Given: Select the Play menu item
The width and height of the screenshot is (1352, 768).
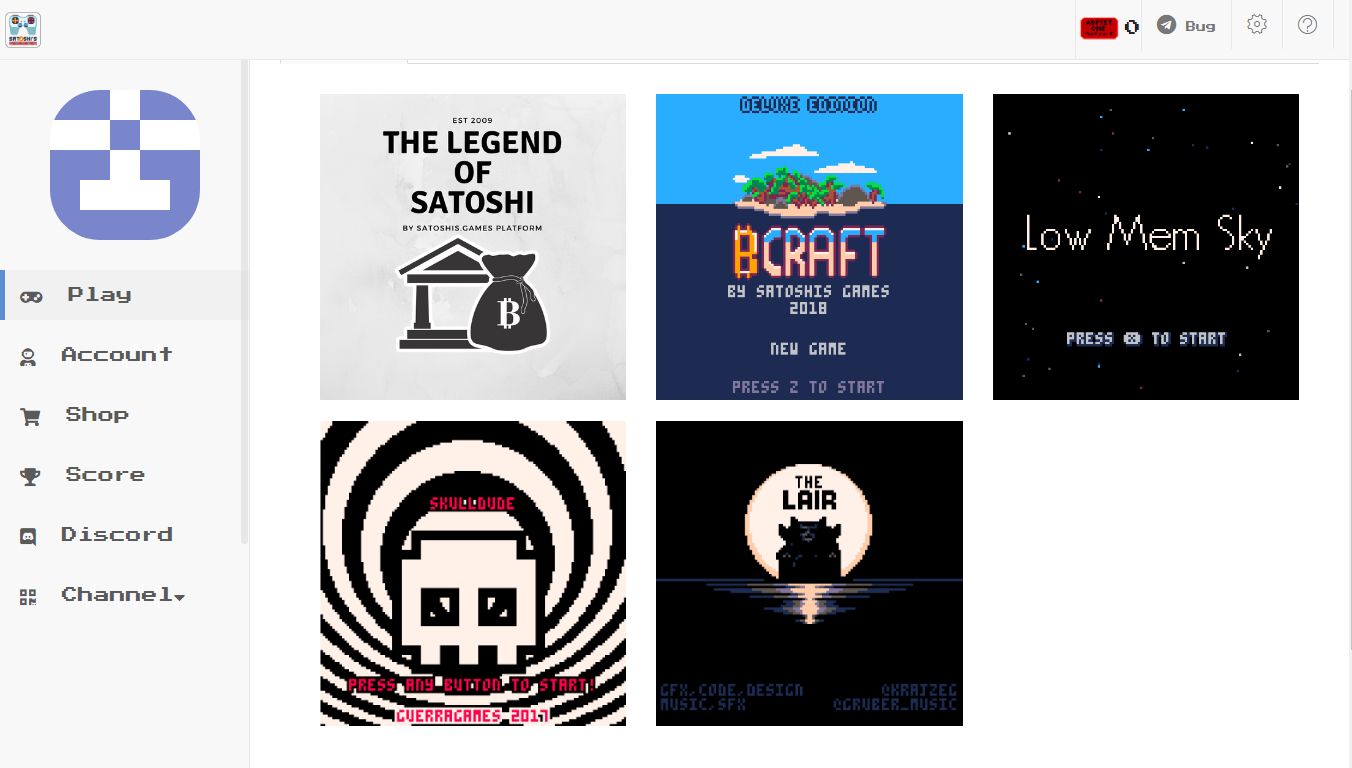Looking at the screenshot, I should pos(99,295).
